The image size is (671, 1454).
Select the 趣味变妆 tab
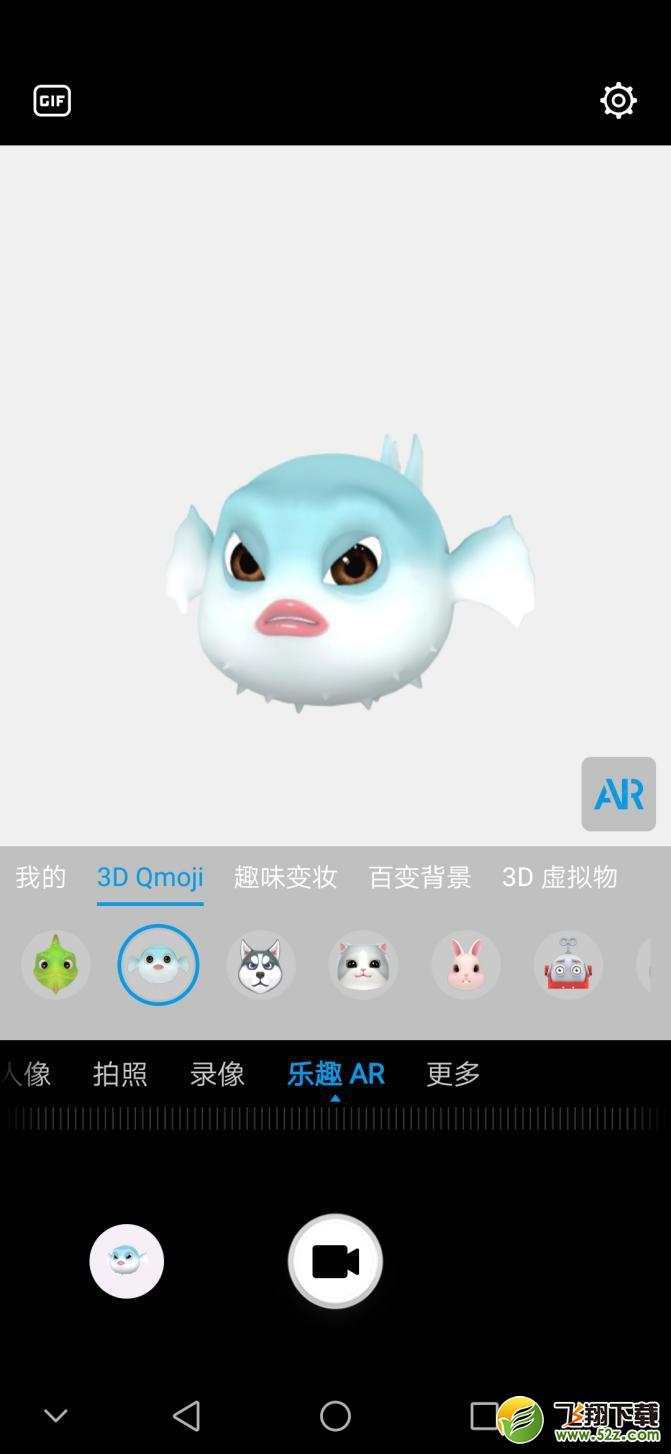(x=285, y=877)
